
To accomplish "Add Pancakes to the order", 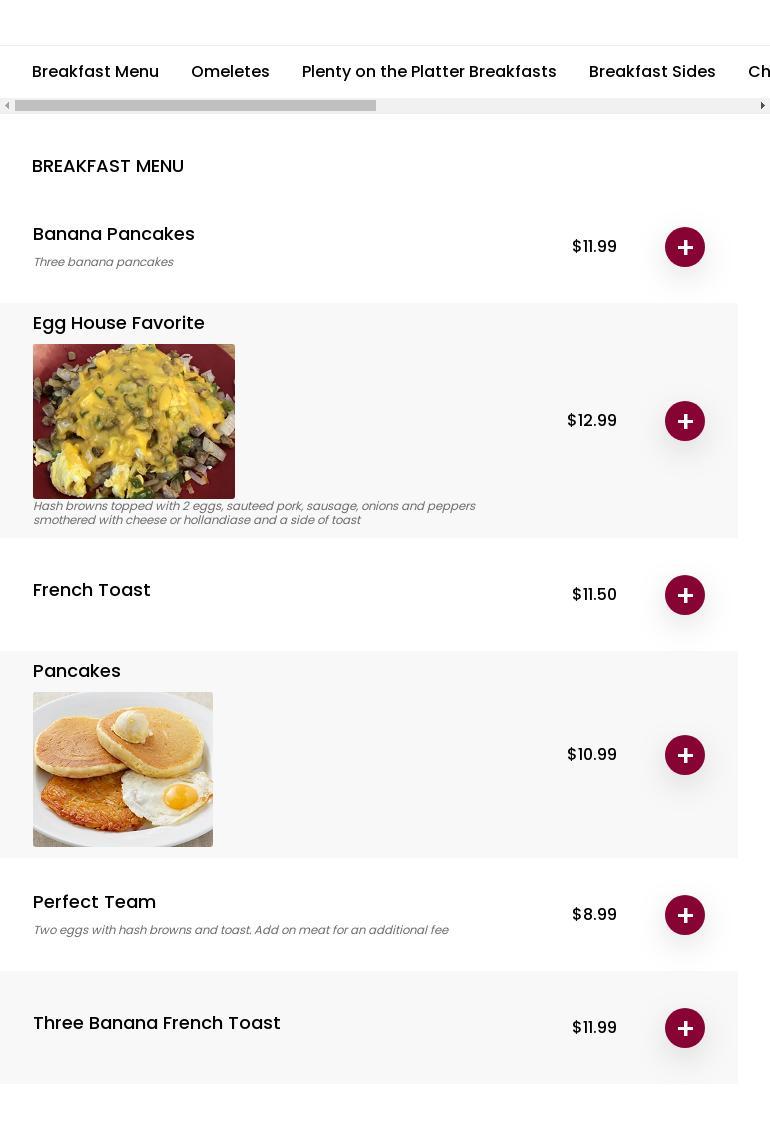I will [x=685, y=755].
